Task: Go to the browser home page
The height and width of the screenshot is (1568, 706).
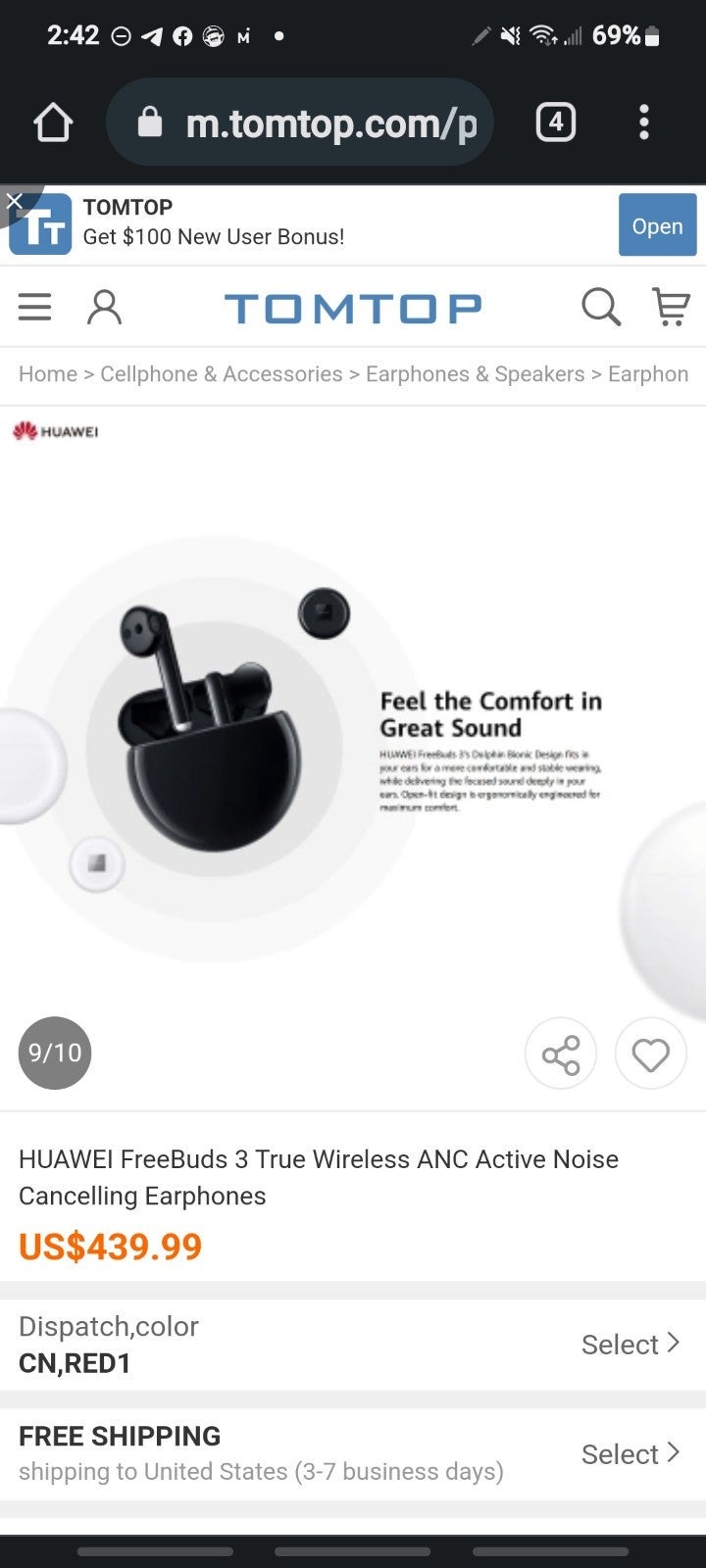Action: pyautogui.click(x=53, y=123)
